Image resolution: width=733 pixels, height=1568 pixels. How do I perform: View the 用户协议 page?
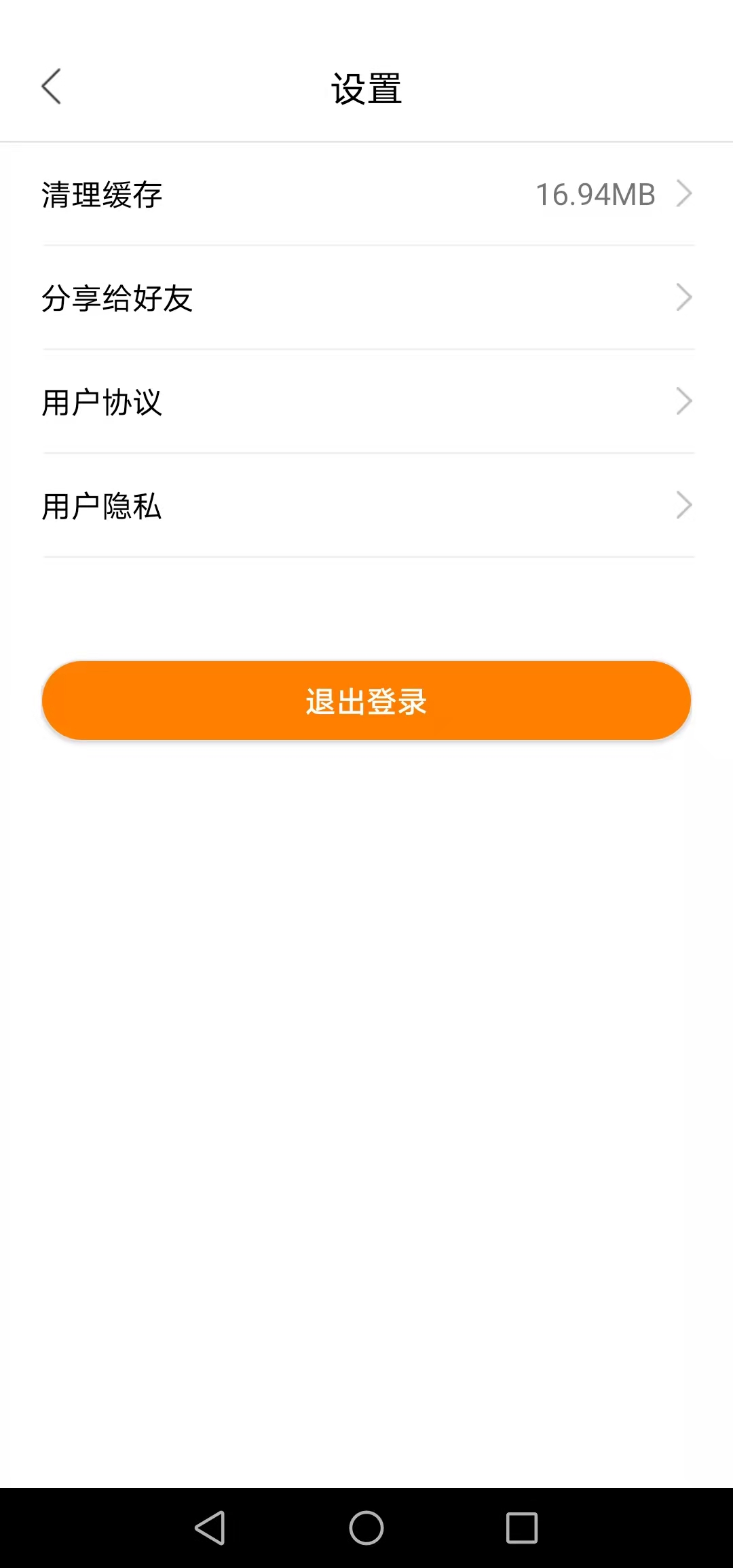pos(366,402)
